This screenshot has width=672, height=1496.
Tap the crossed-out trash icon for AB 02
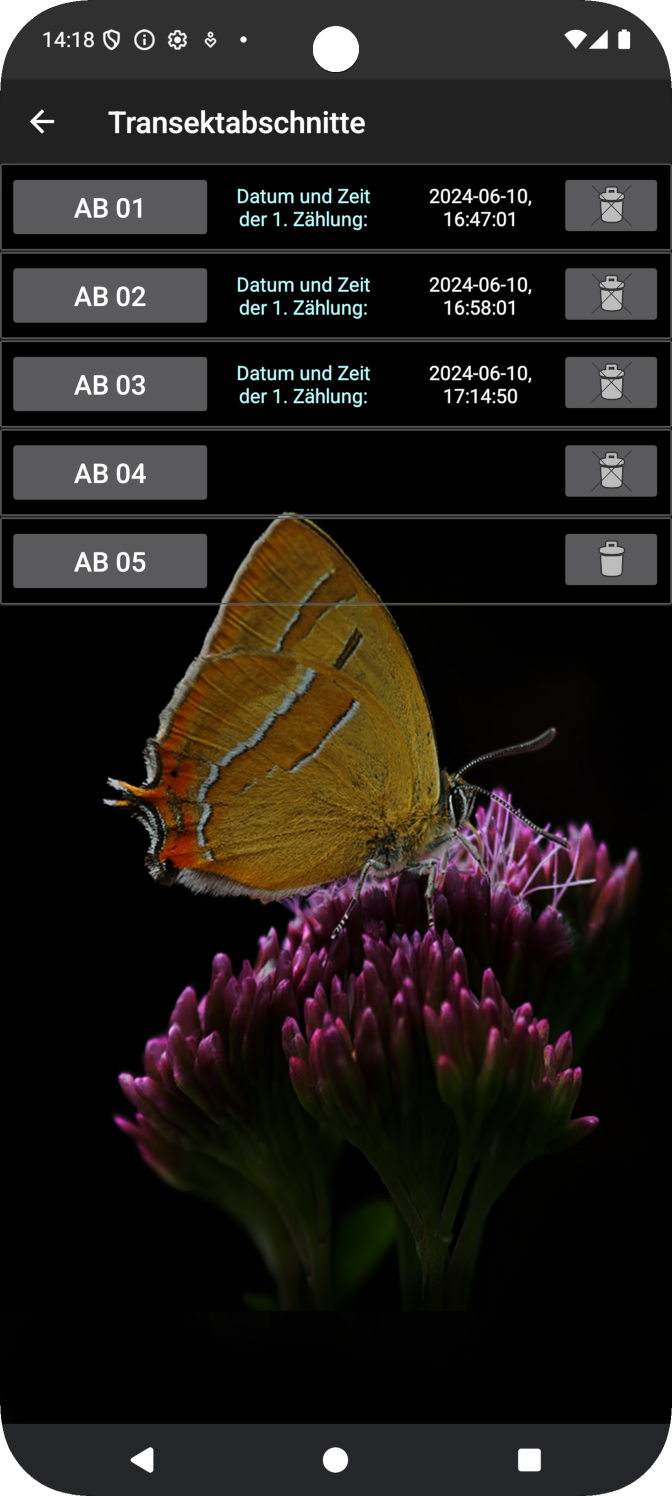click(611, 294)
